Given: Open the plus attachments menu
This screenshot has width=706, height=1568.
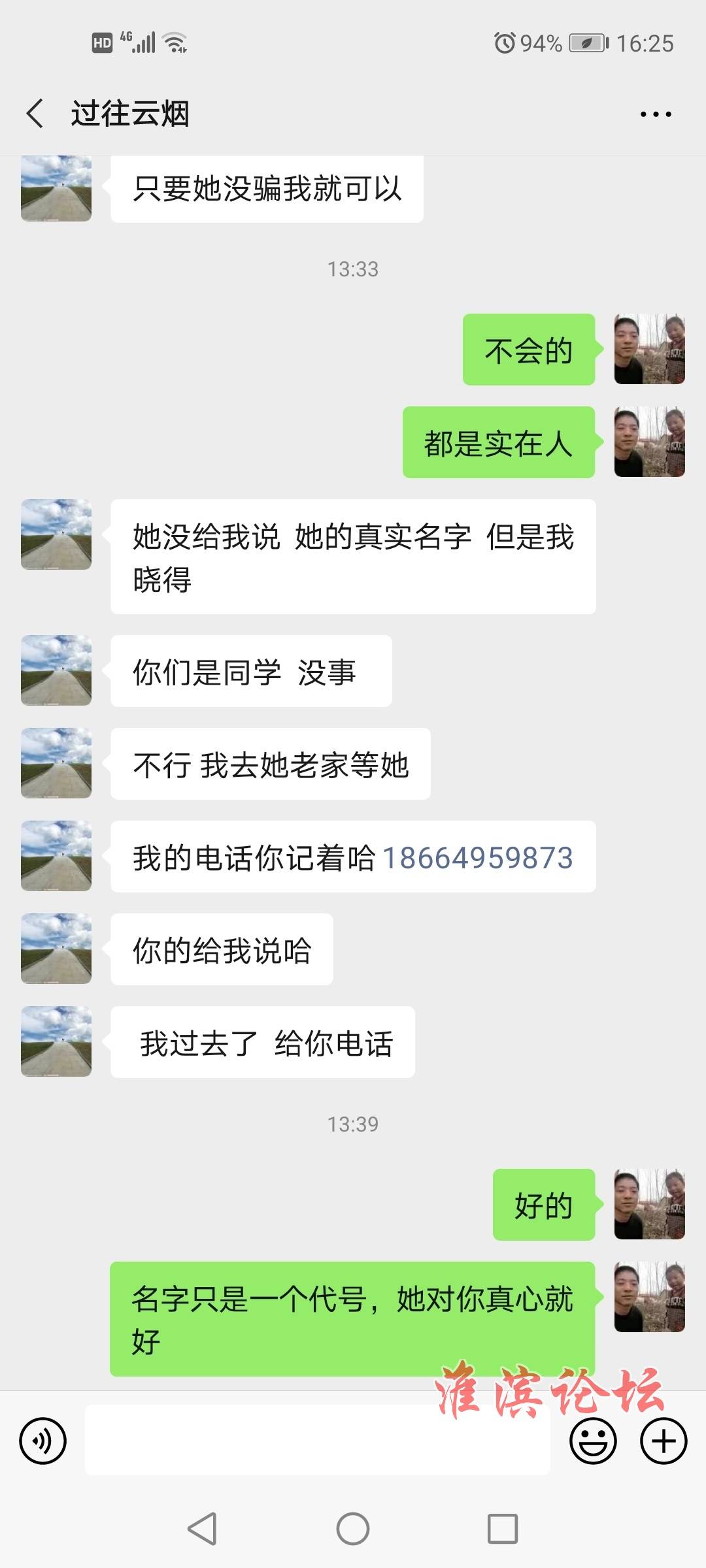Looking at the screenshot, I should point(663,1441).
